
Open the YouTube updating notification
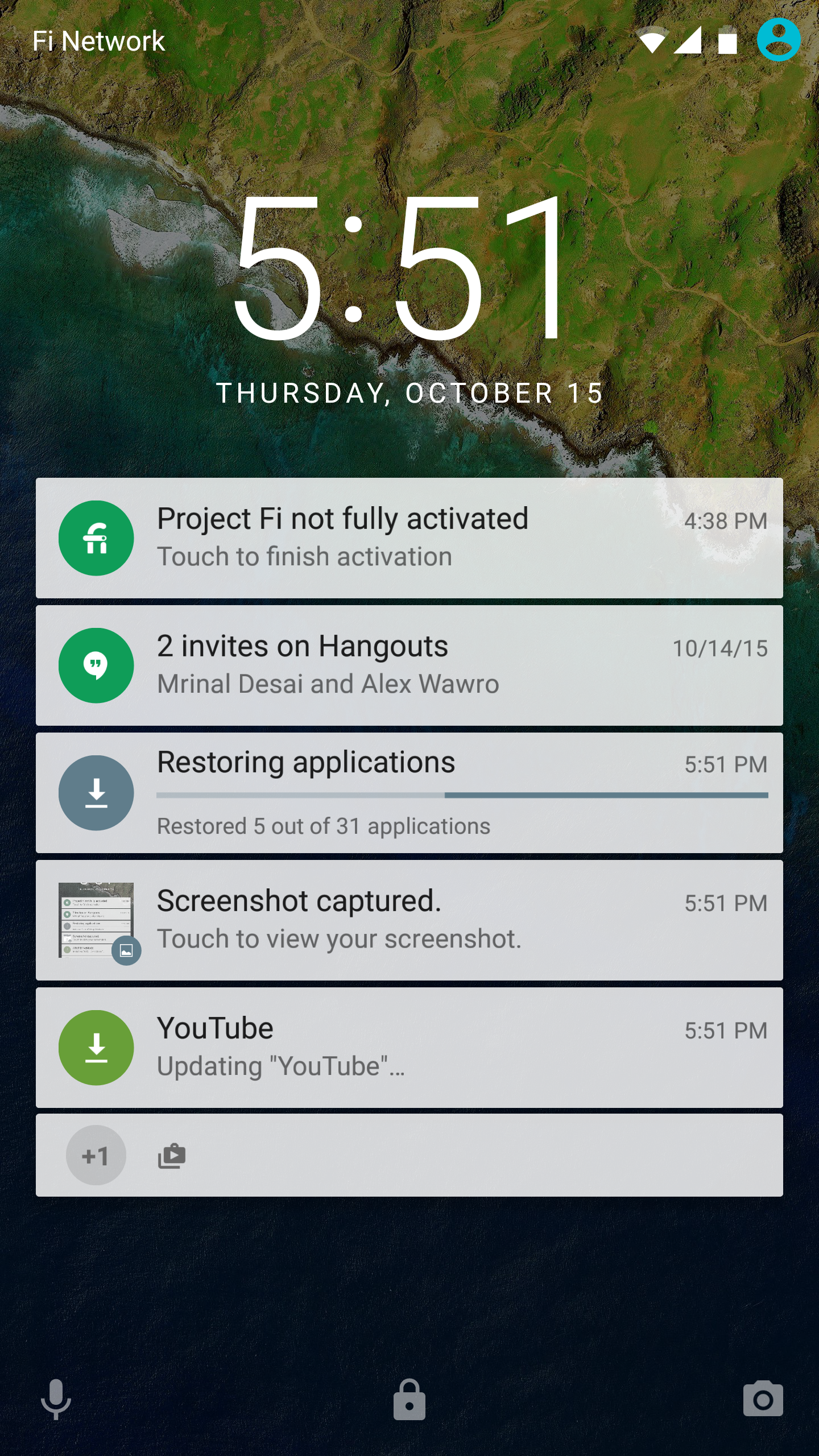point(409,1048)
